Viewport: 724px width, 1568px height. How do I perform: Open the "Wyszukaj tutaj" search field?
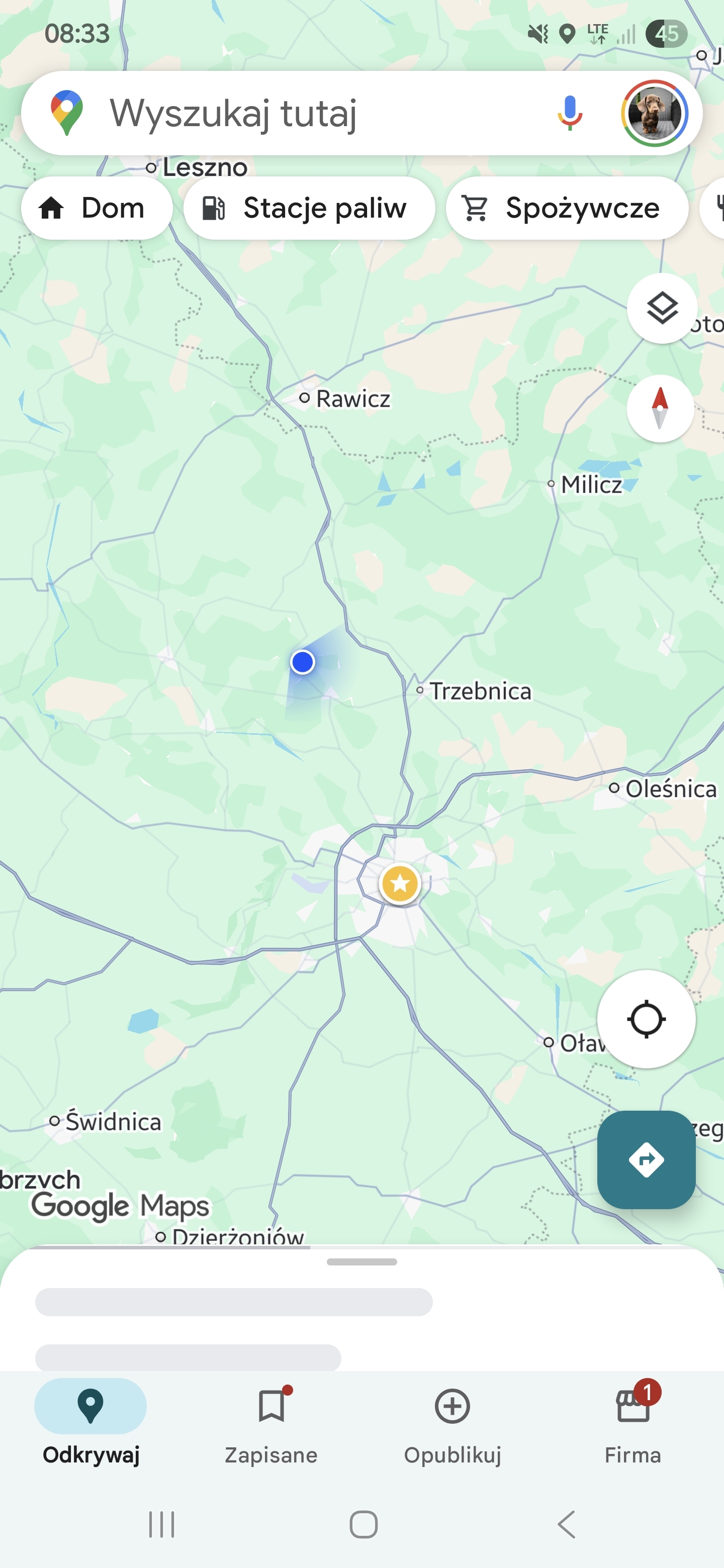[x=305, y=114]
